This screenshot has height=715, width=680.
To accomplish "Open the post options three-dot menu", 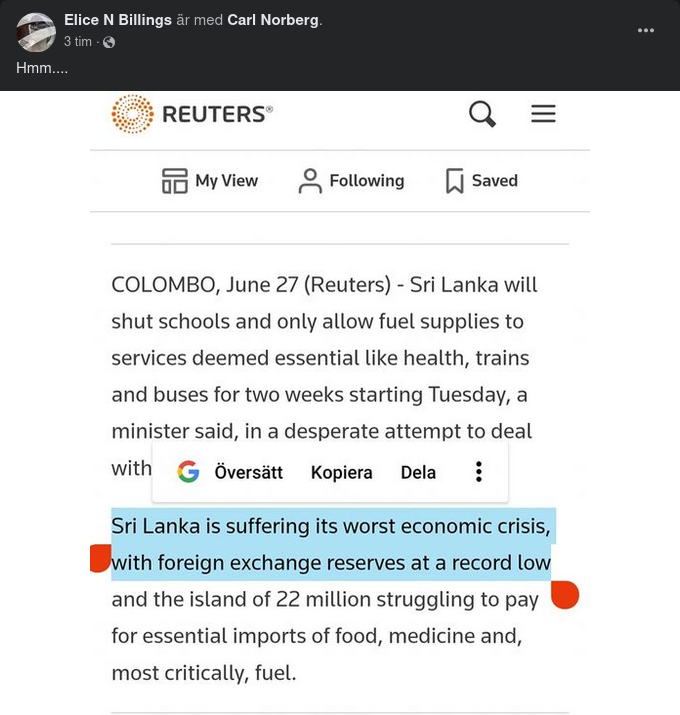I will click(x=646, y=30).
